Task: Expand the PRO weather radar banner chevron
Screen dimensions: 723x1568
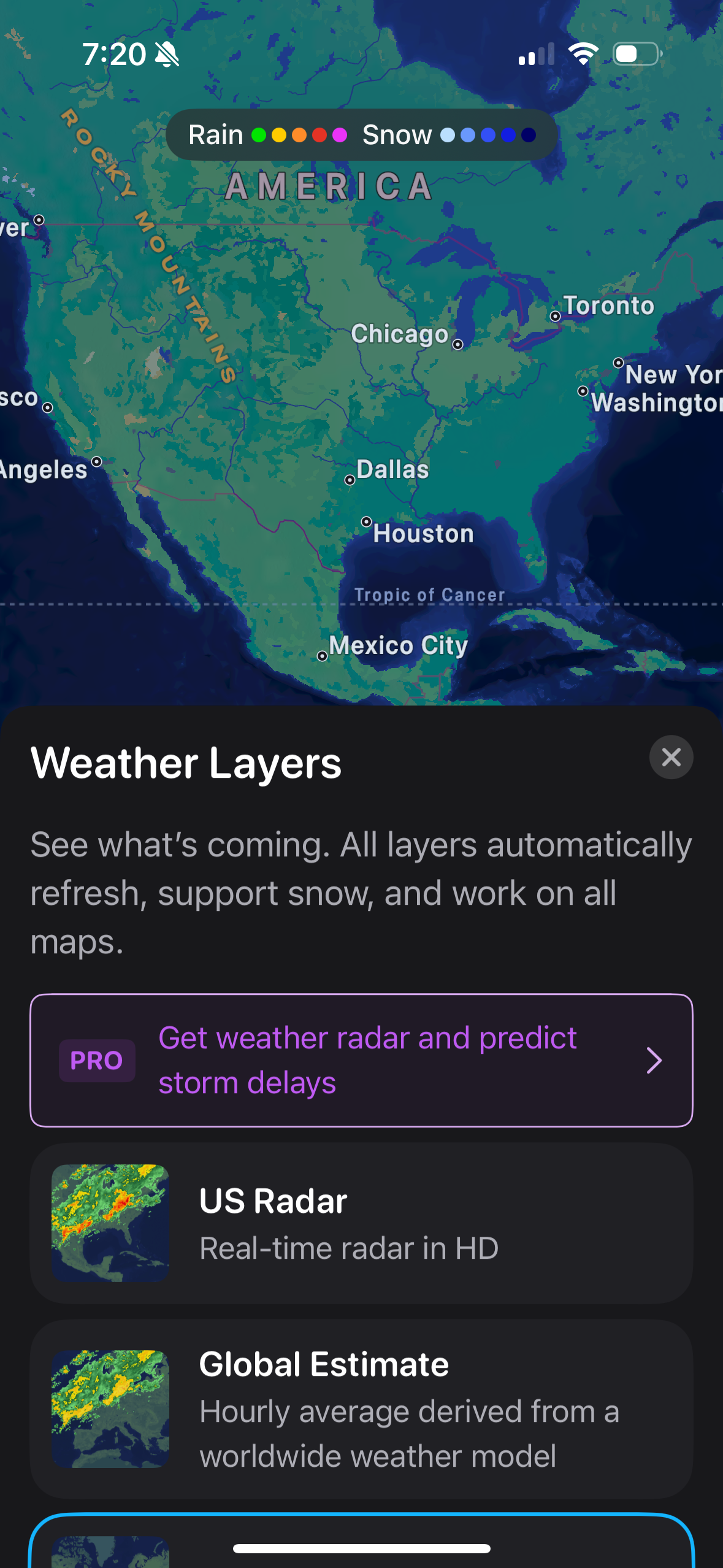Action: pyautogui.click(x=656, y=1060)
